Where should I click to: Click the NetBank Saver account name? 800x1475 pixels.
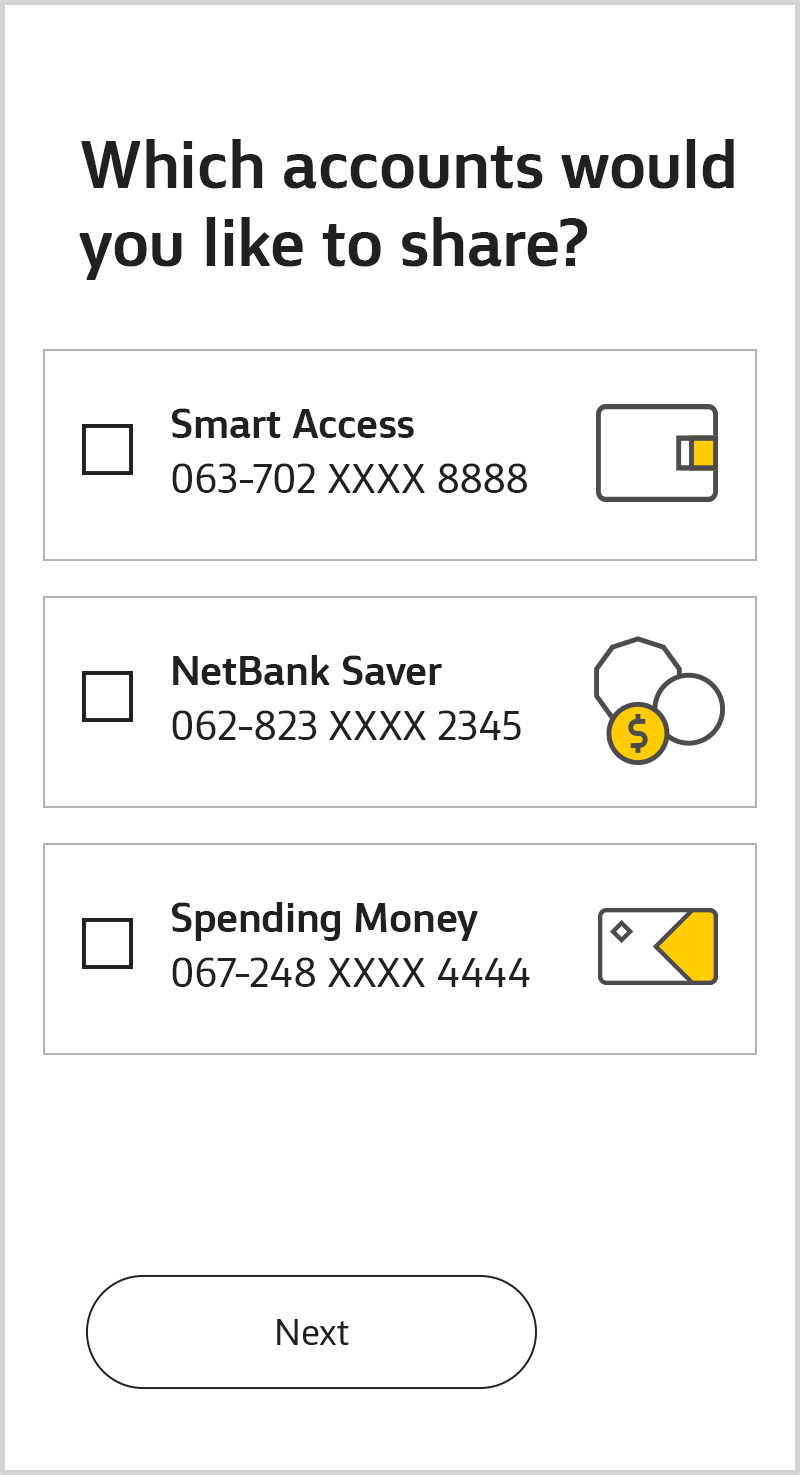pyautogui.click(x=307, y=671)
